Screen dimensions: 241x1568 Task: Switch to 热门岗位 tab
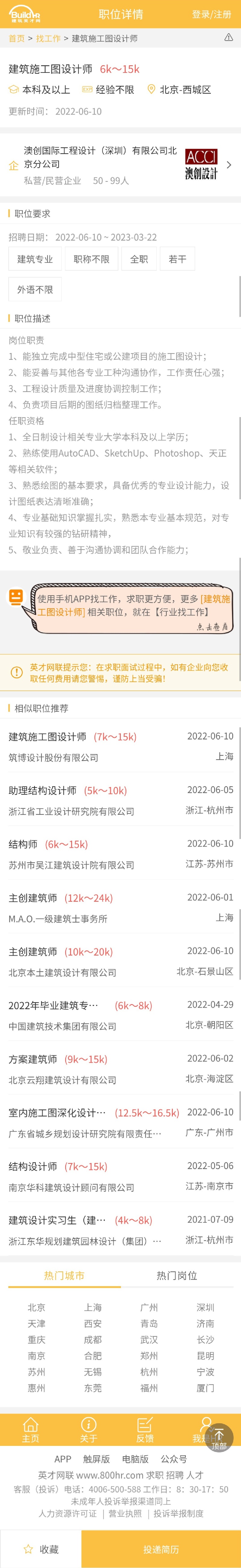point(177,1275)
